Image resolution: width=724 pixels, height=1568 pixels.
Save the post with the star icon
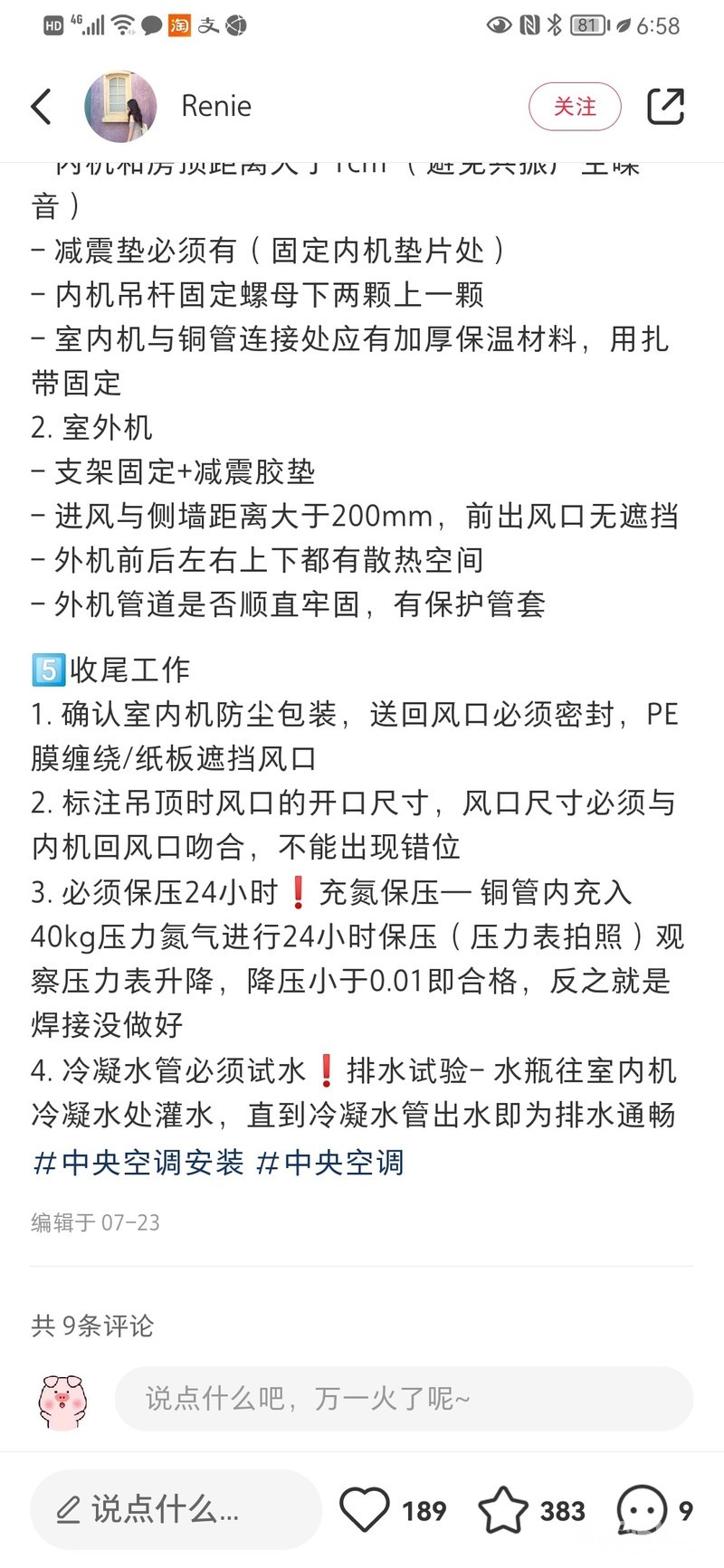click(x=503, y=1509)
